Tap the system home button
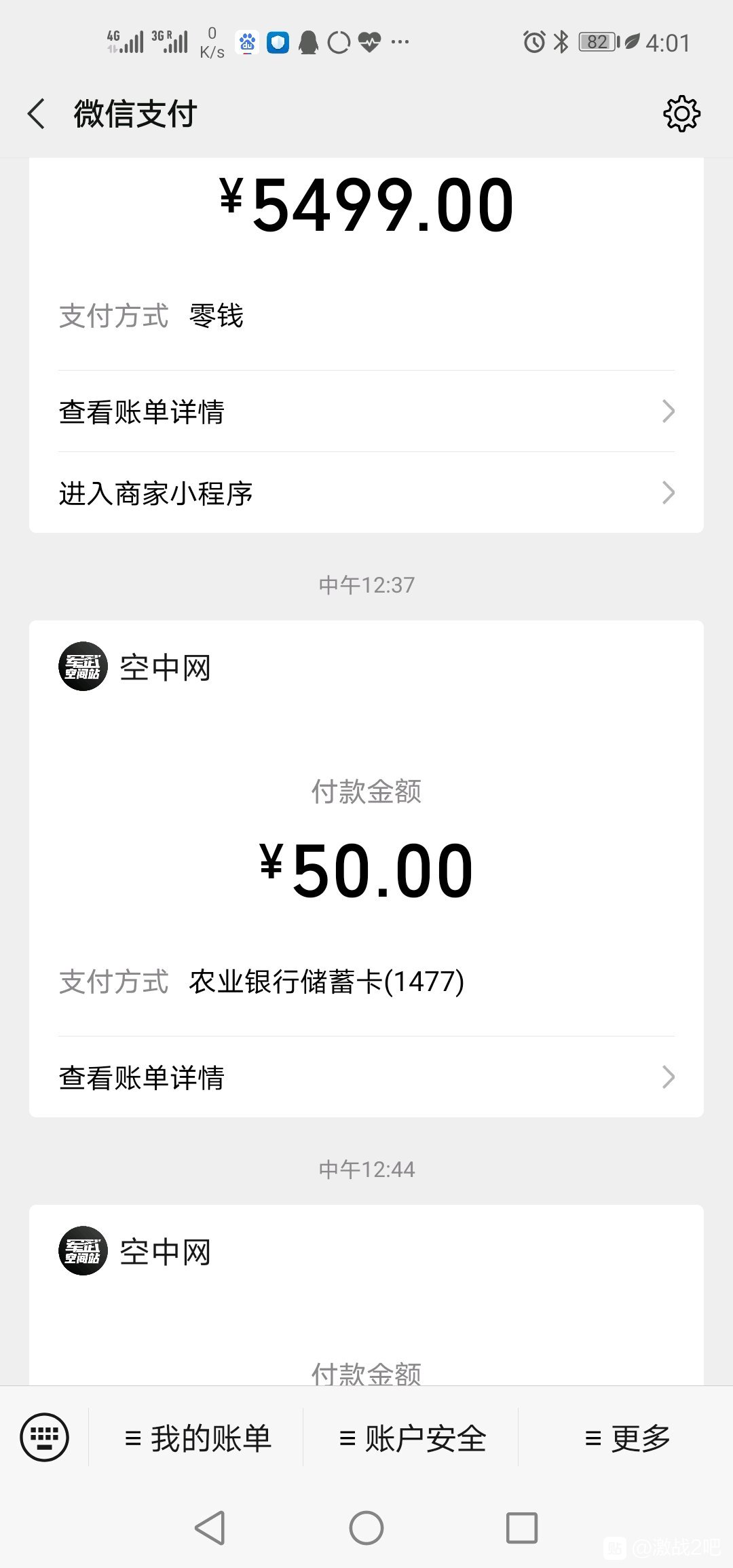Screen dimensions: 733x1568 366,1528
